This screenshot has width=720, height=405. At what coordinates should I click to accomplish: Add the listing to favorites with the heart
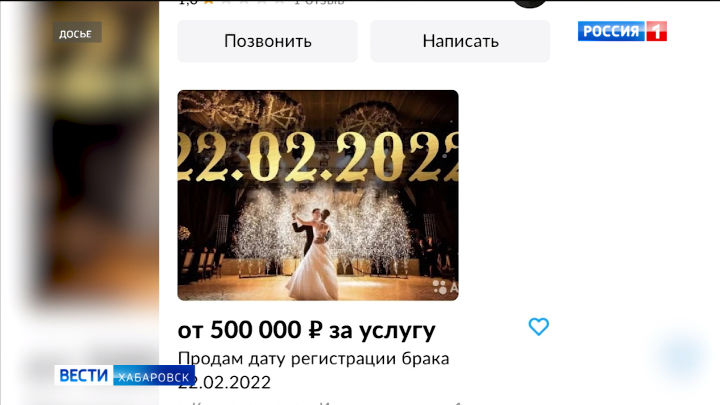(538, 326)
